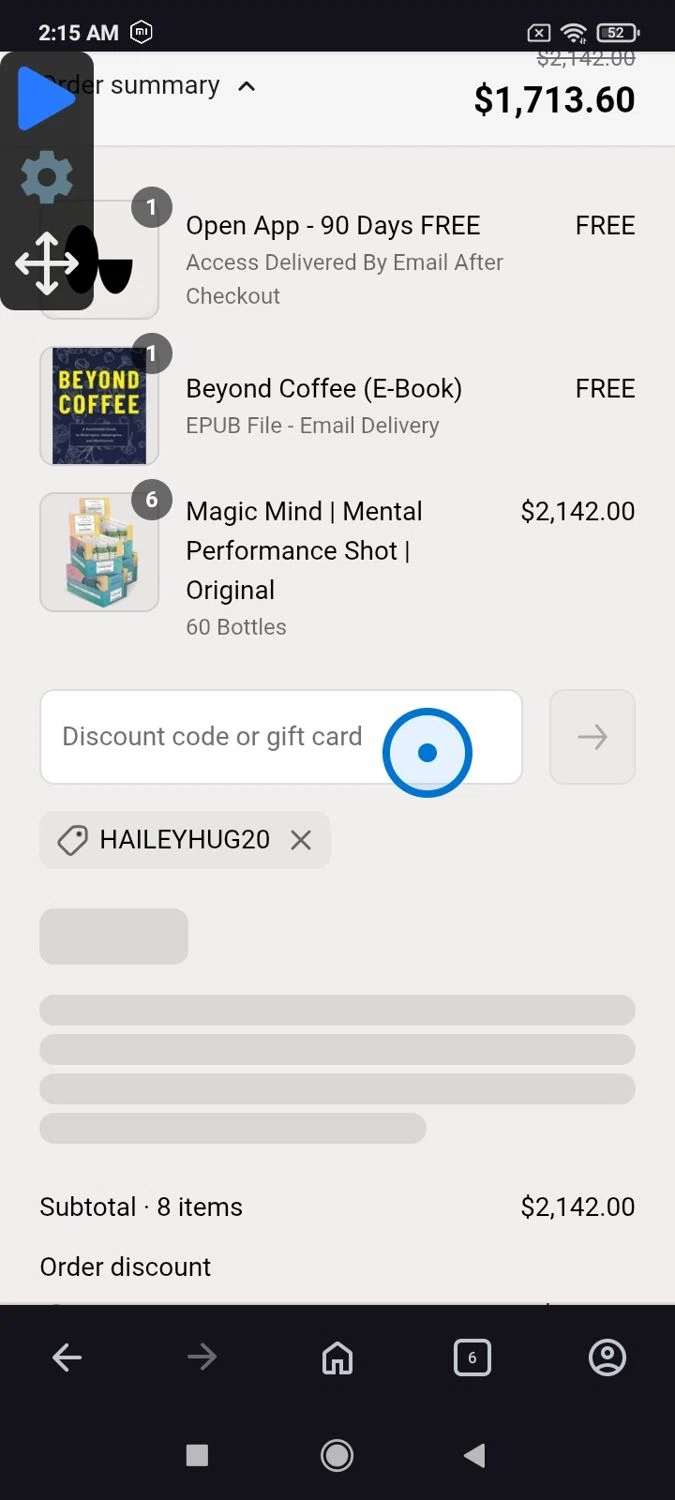Open the overlay settings gear
675x1500 pixels.
click(x=46, y=178)
